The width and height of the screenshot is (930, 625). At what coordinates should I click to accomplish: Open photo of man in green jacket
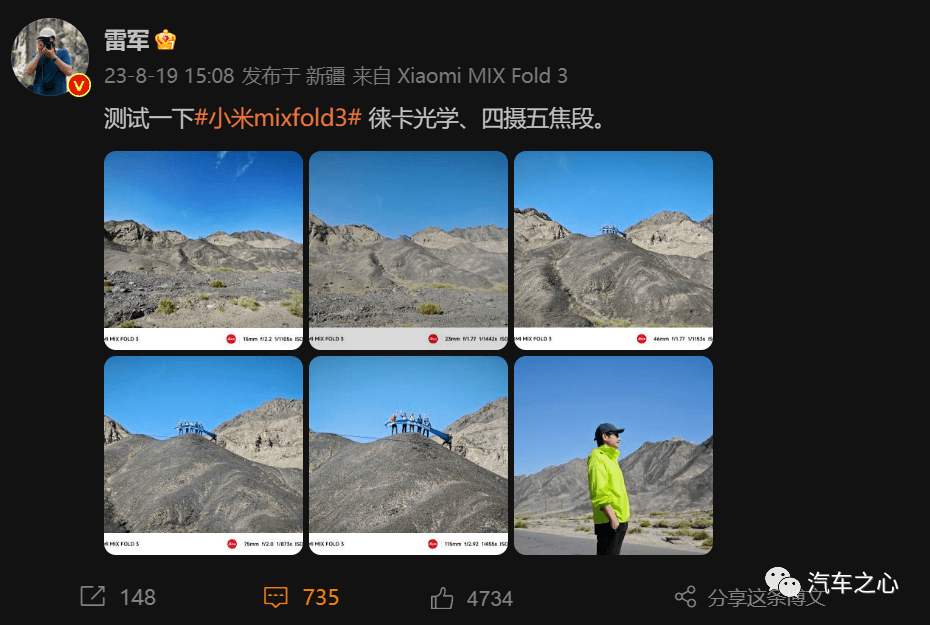[613, 454]
